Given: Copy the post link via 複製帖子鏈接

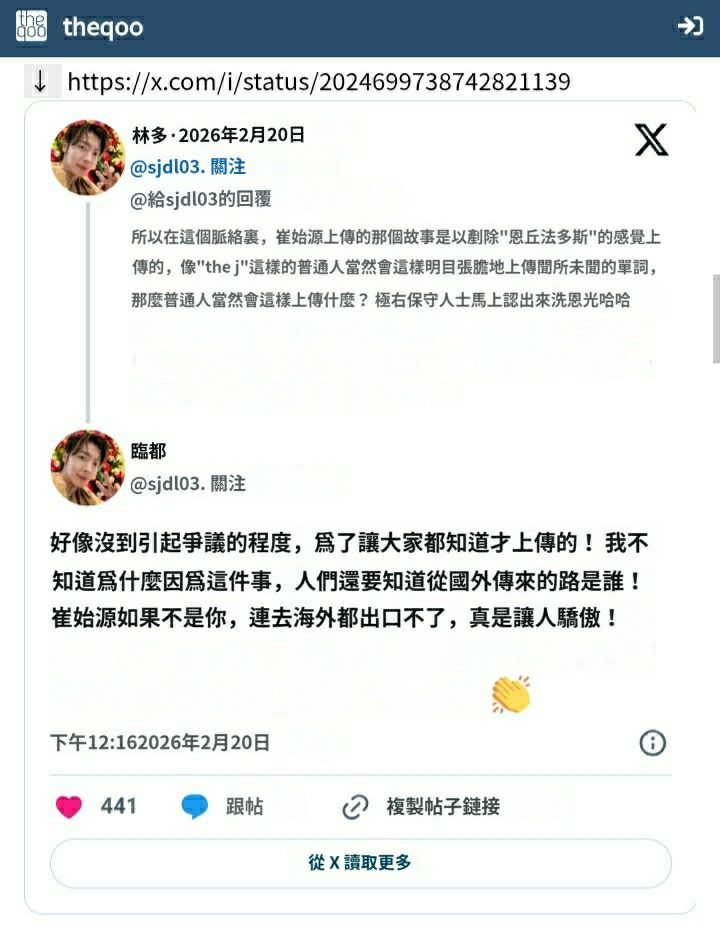Looking at the screenshot, I should 421,806.
